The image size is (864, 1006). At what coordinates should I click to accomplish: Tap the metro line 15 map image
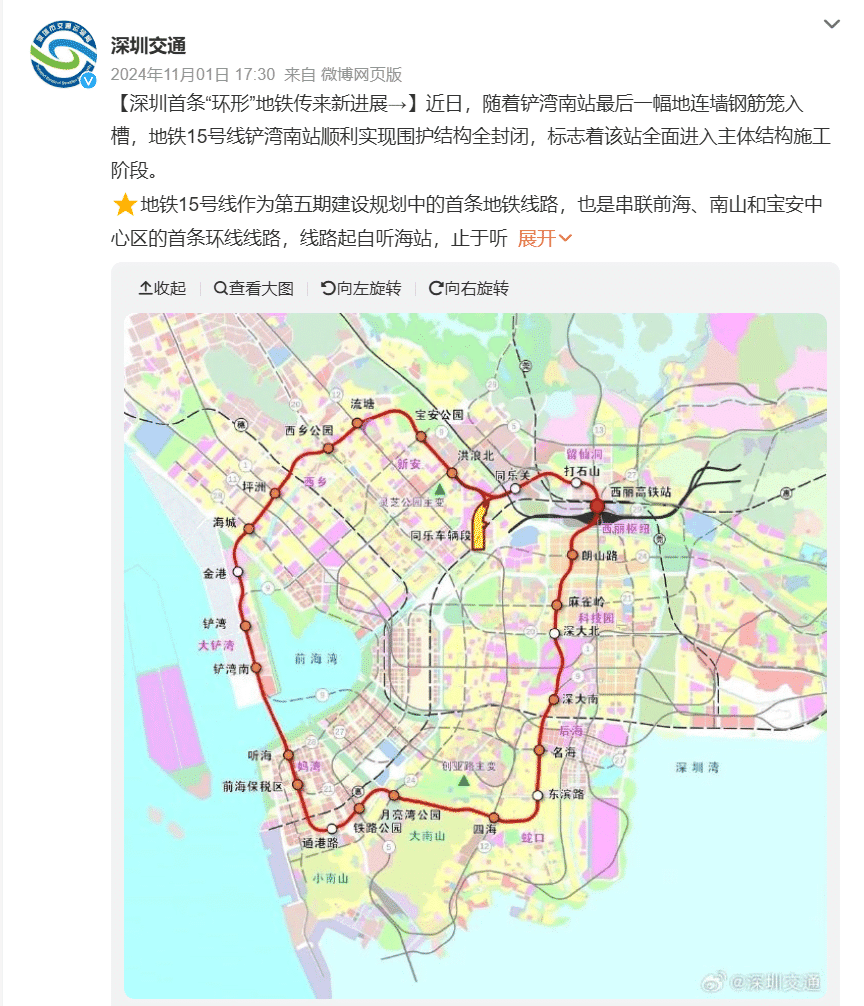pos(475,655)
